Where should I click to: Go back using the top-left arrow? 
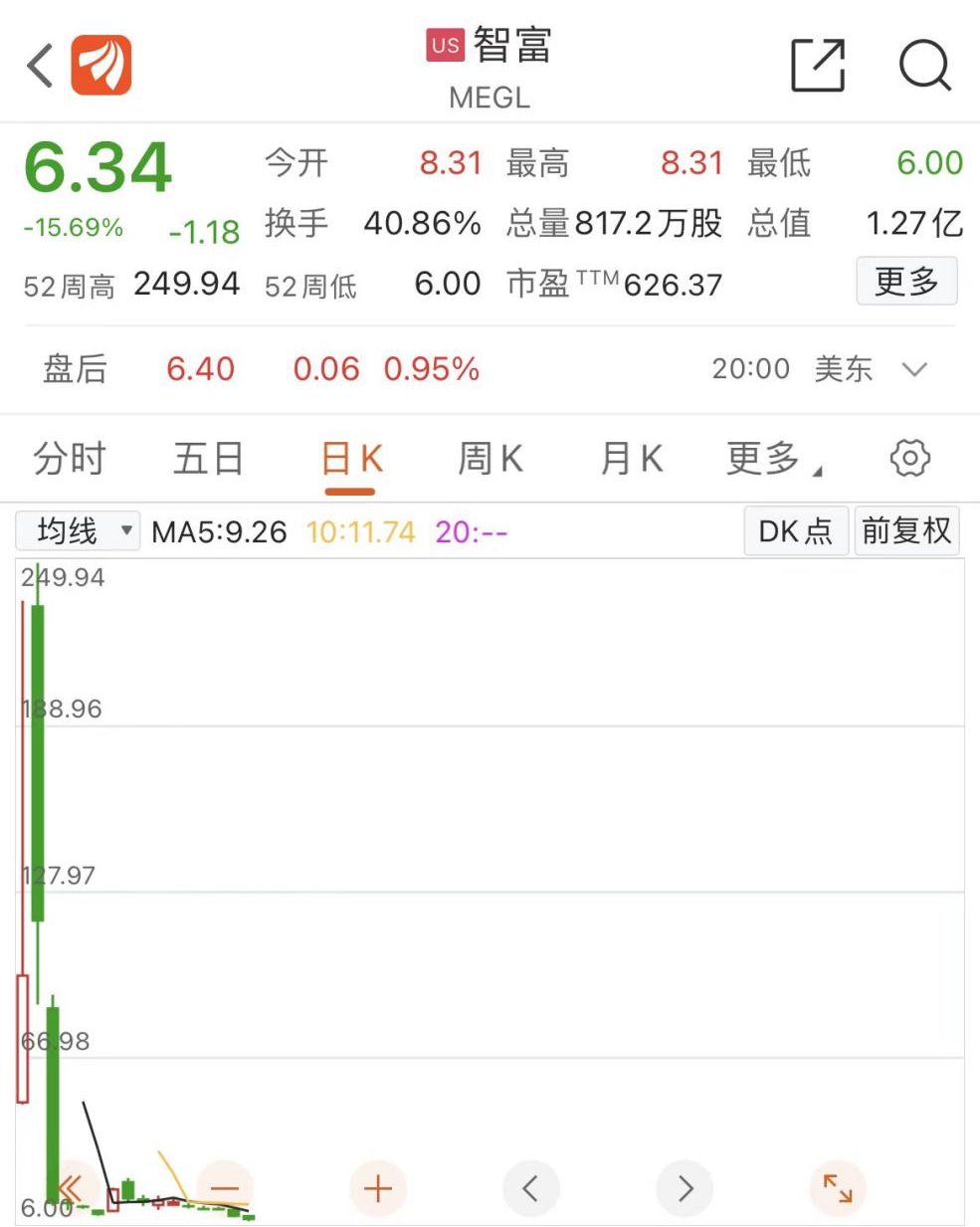coord(40,67)
